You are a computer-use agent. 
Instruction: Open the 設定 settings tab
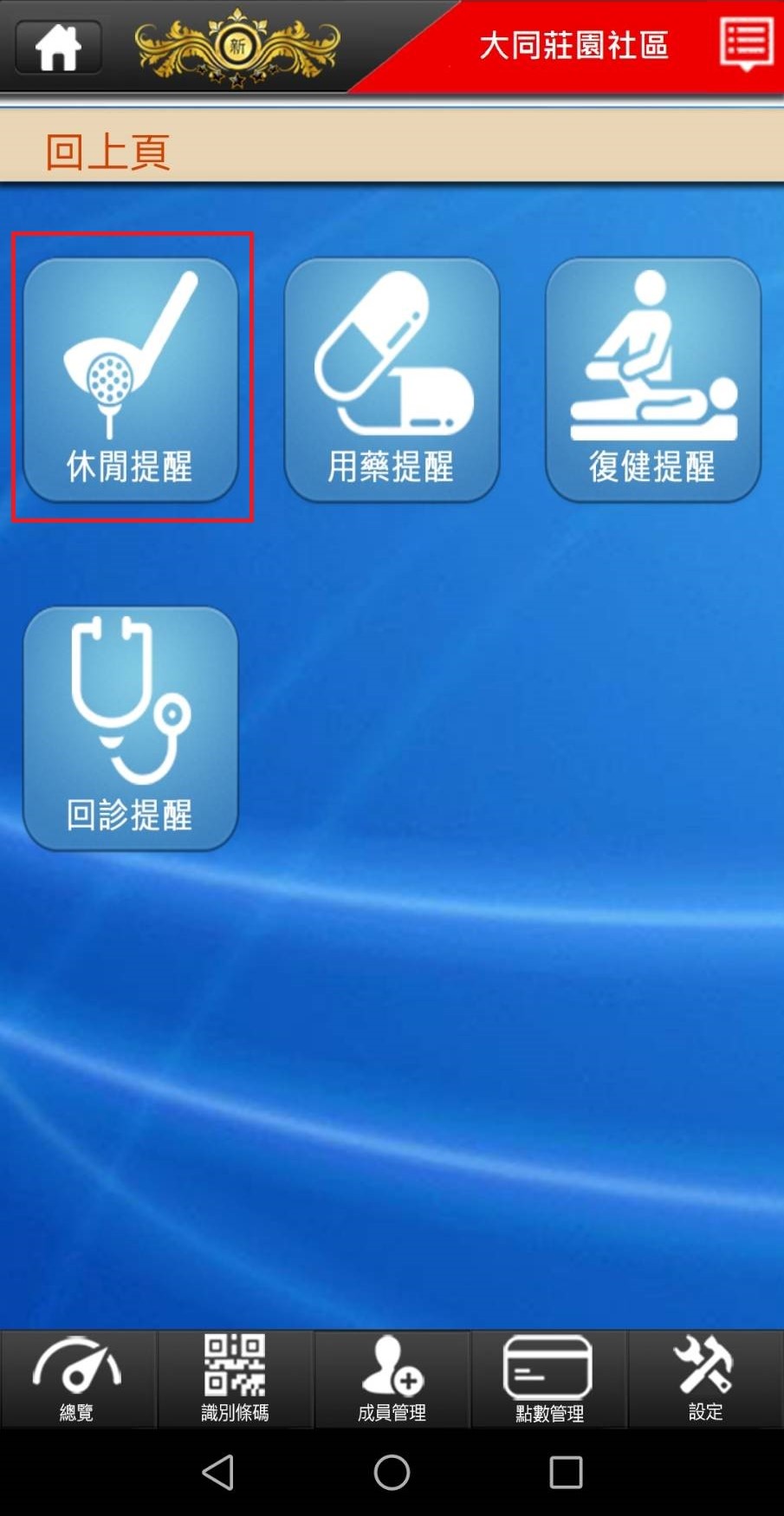coord(705,1379)
